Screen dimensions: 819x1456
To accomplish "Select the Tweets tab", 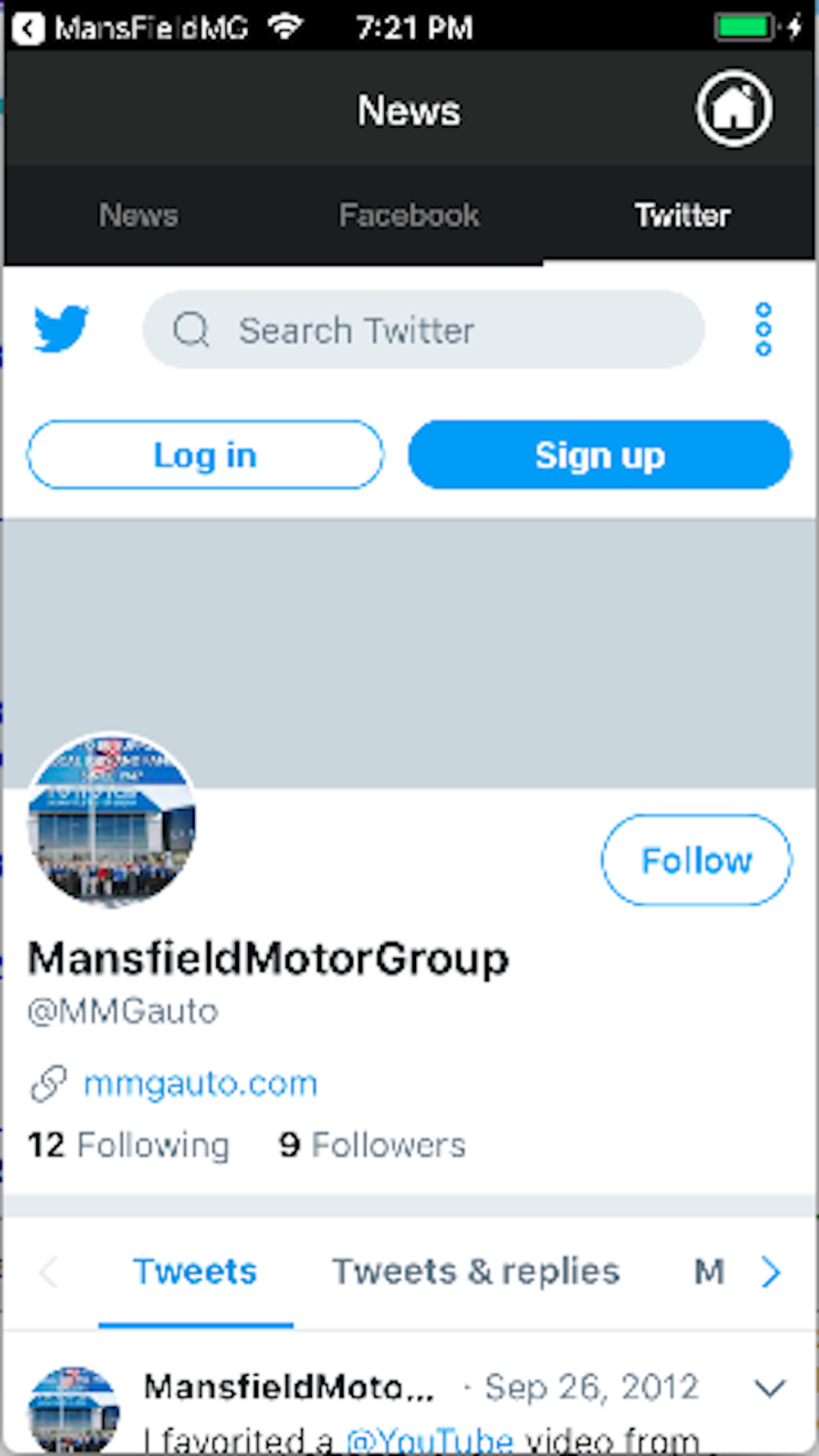I will tap(195, 1272).
